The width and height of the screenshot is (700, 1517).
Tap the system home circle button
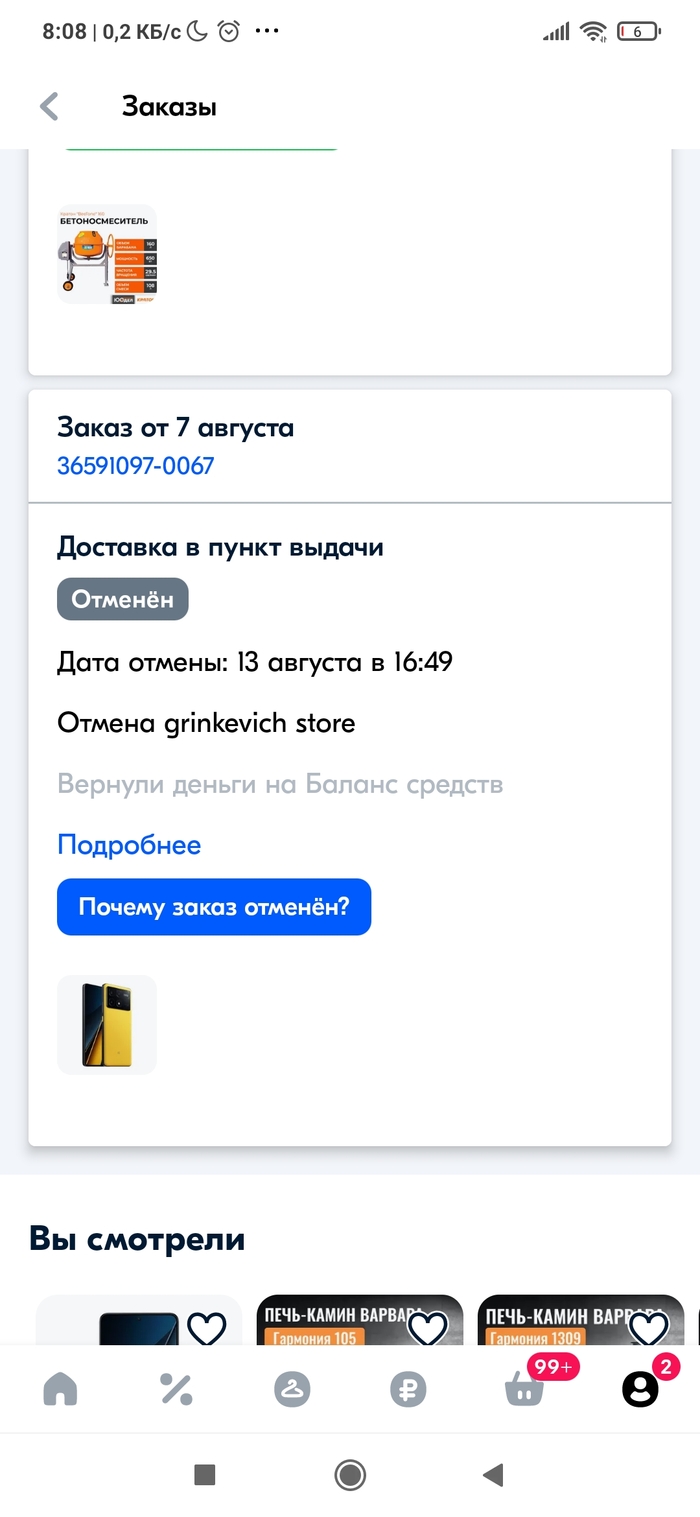tap(350, 1474)
